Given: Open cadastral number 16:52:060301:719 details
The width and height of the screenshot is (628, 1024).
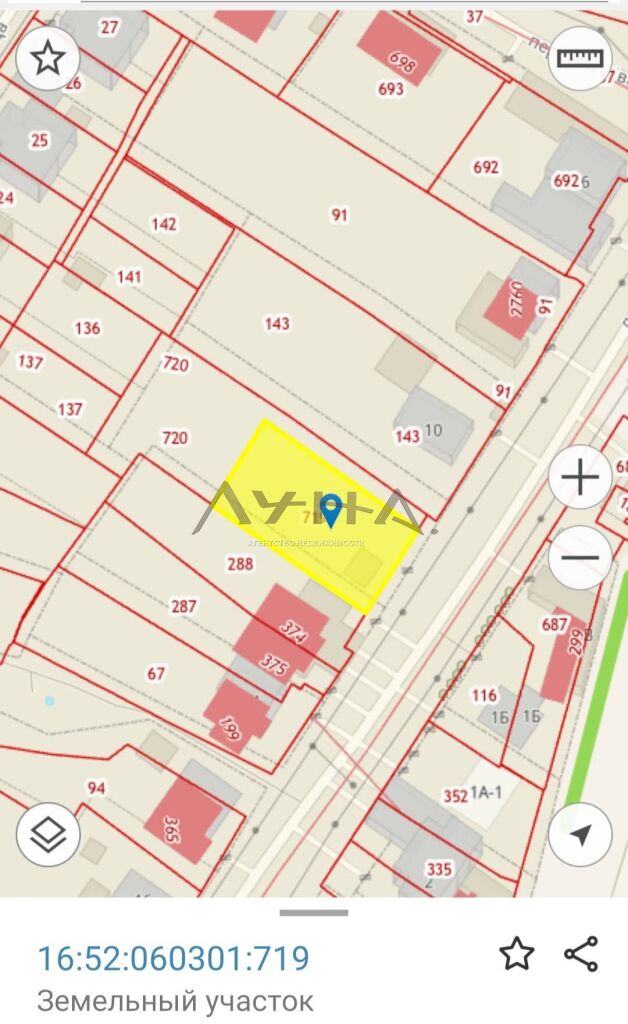Looking at the screenshot, I should 174,958.
